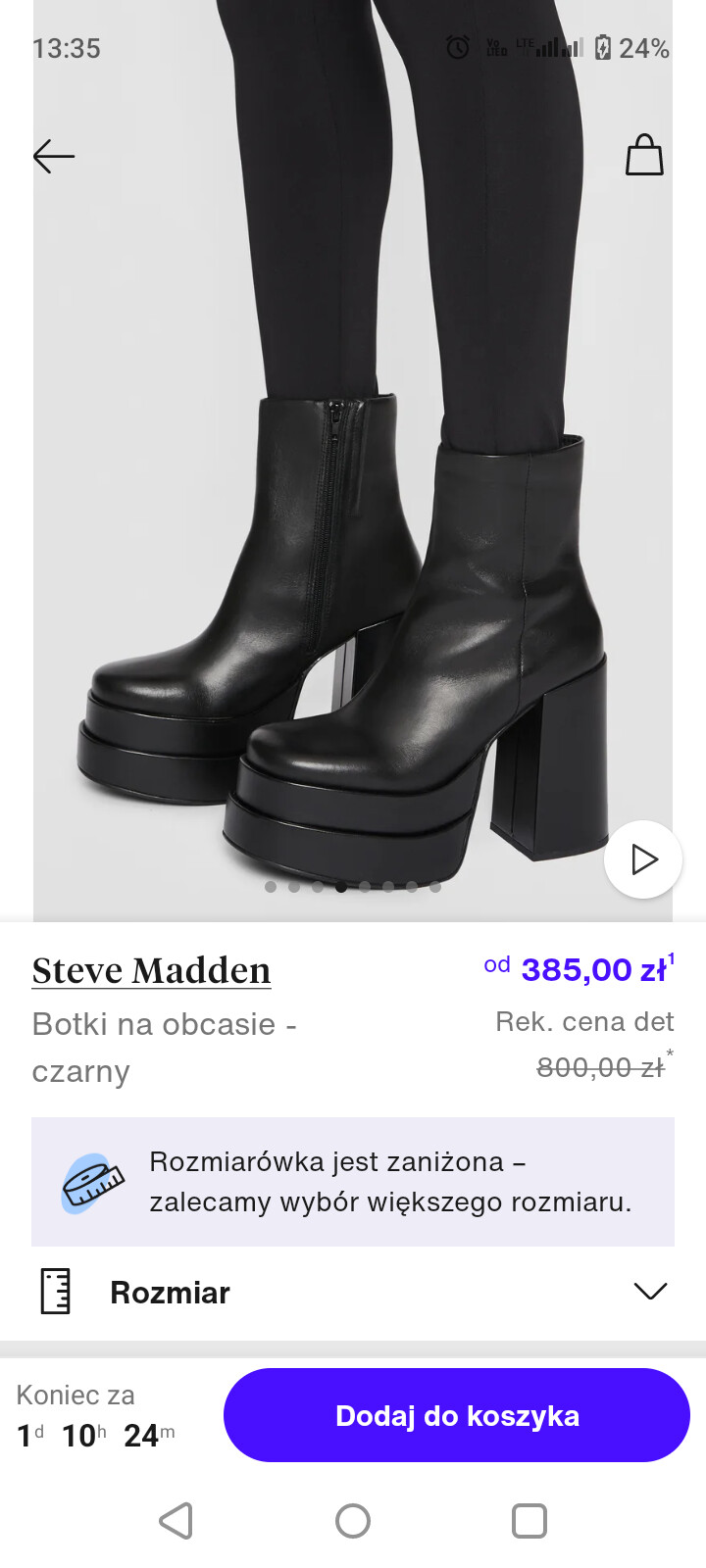Screen dimensions: 706x1568
Task: Play the product video
Action: point(643,859)
